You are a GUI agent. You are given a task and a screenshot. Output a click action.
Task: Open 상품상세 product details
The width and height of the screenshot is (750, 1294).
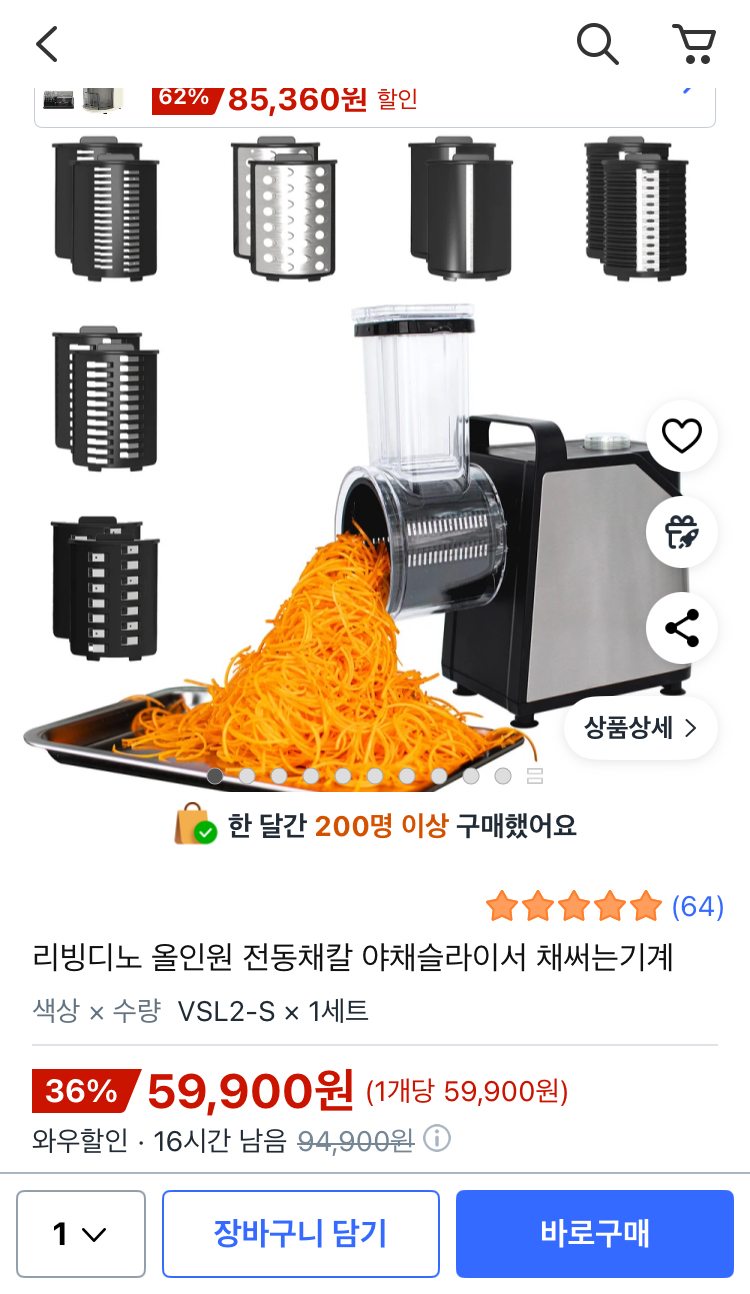click(x=641, y=727)
